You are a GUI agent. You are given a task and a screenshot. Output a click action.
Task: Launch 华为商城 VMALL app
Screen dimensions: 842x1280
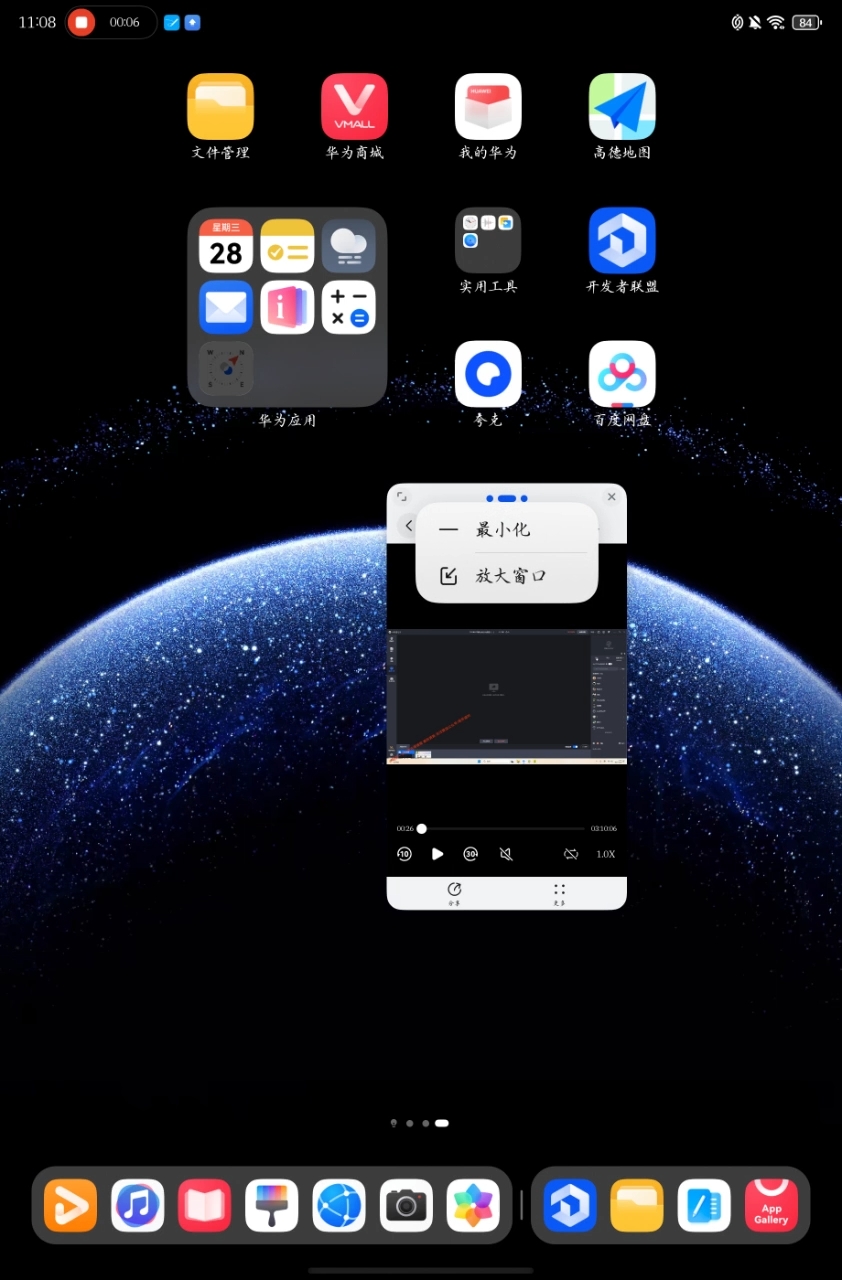[x=354, y=116]
